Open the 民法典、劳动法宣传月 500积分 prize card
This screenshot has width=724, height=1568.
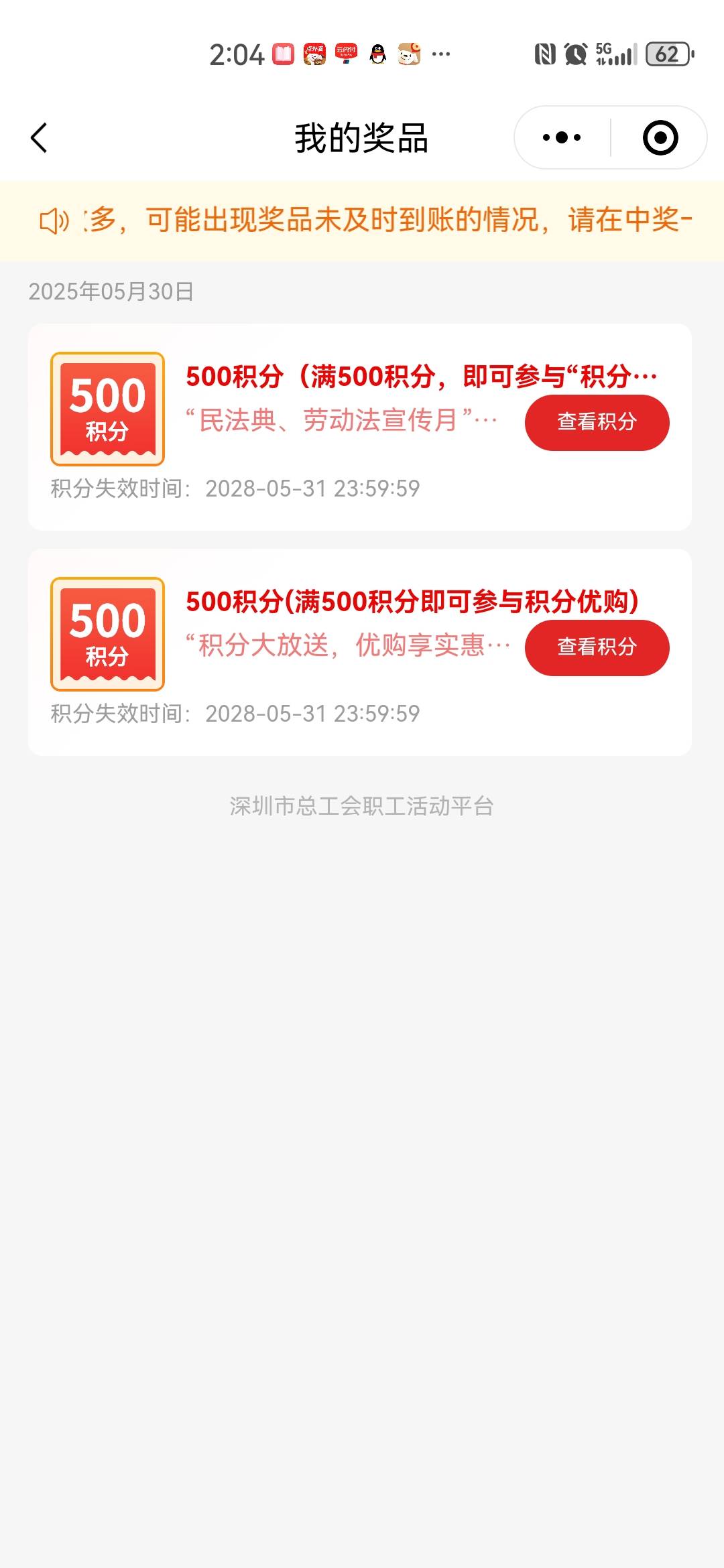pos(360,428)
